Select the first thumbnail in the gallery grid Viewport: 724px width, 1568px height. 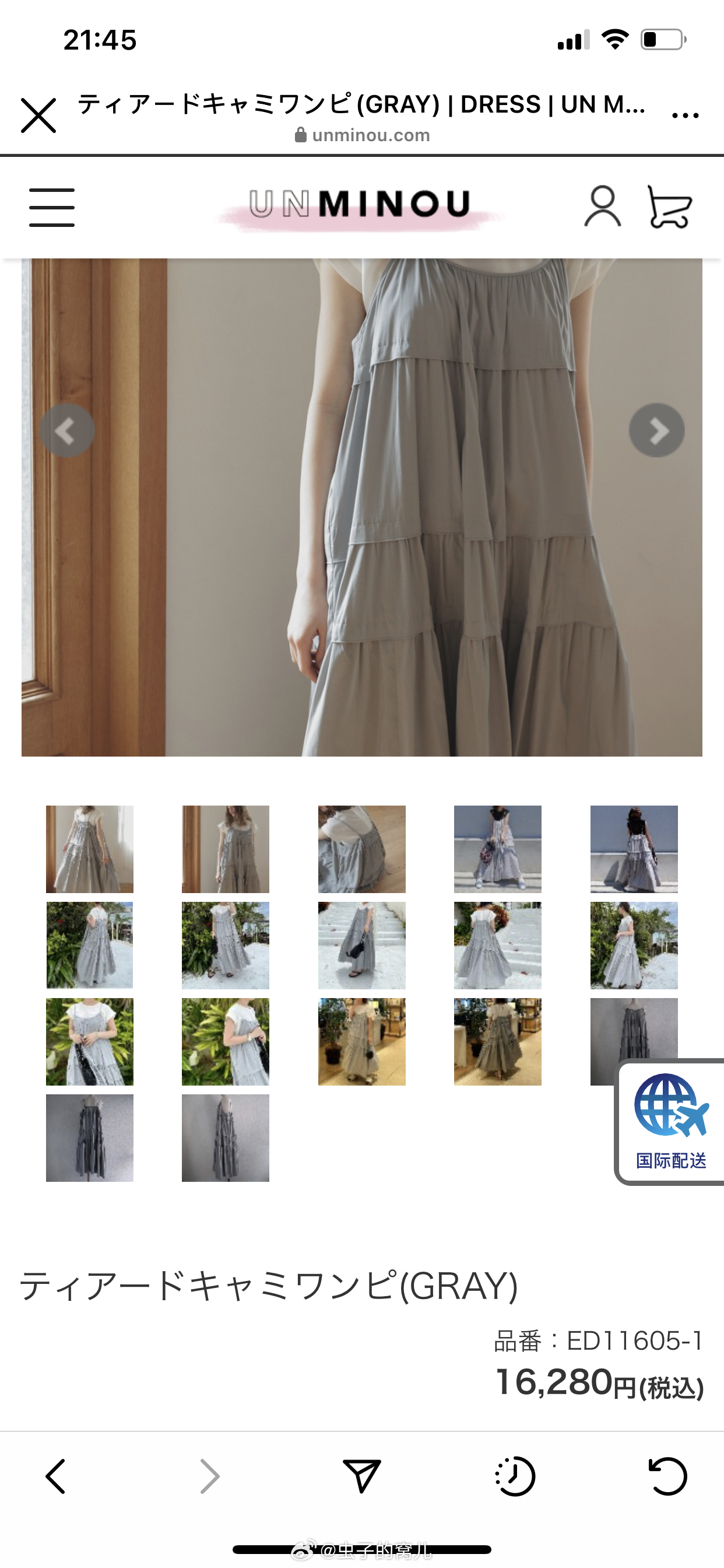(89, 849)
